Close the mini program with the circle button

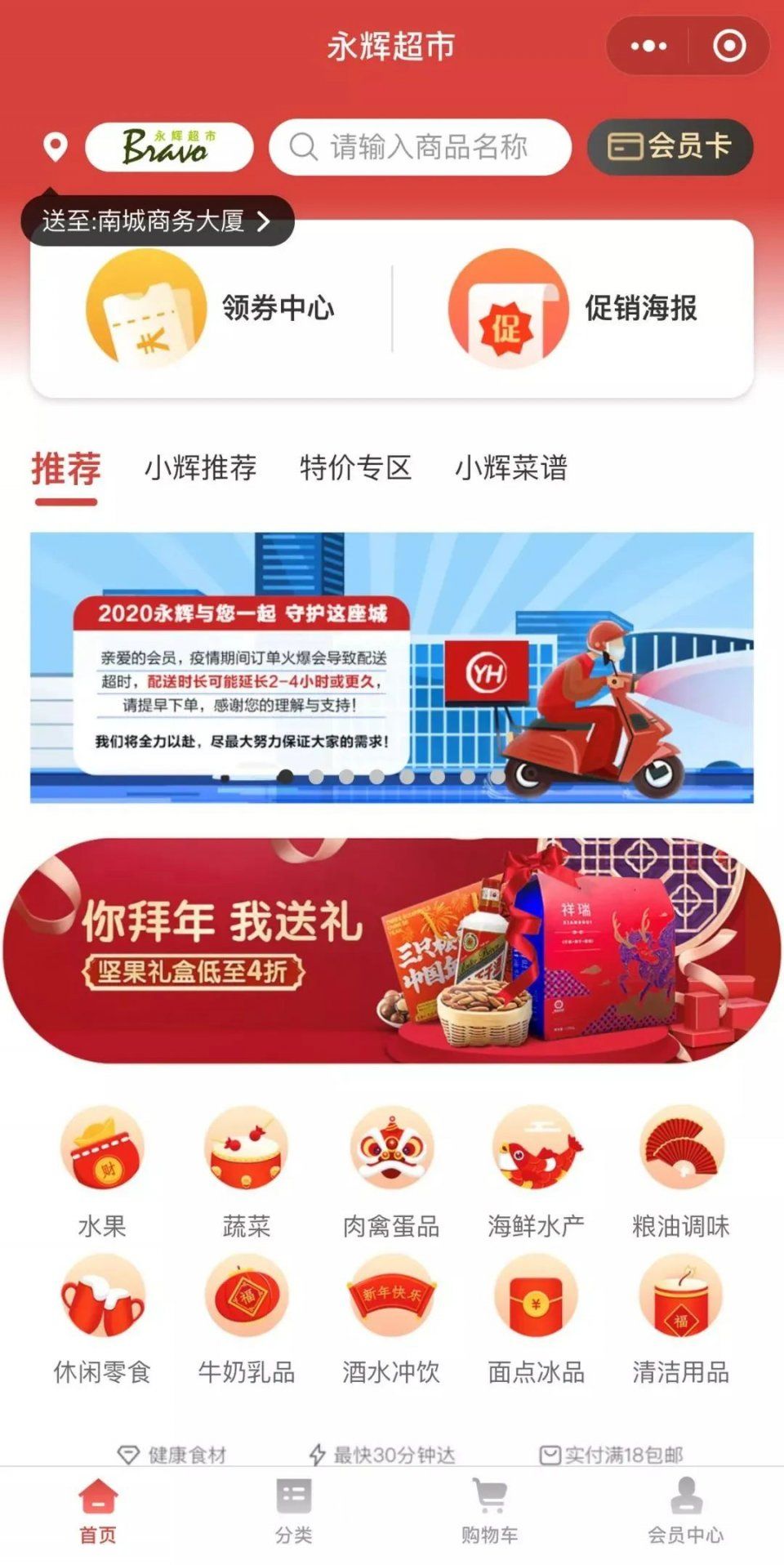pyautogui.click(x=729, y=46)
